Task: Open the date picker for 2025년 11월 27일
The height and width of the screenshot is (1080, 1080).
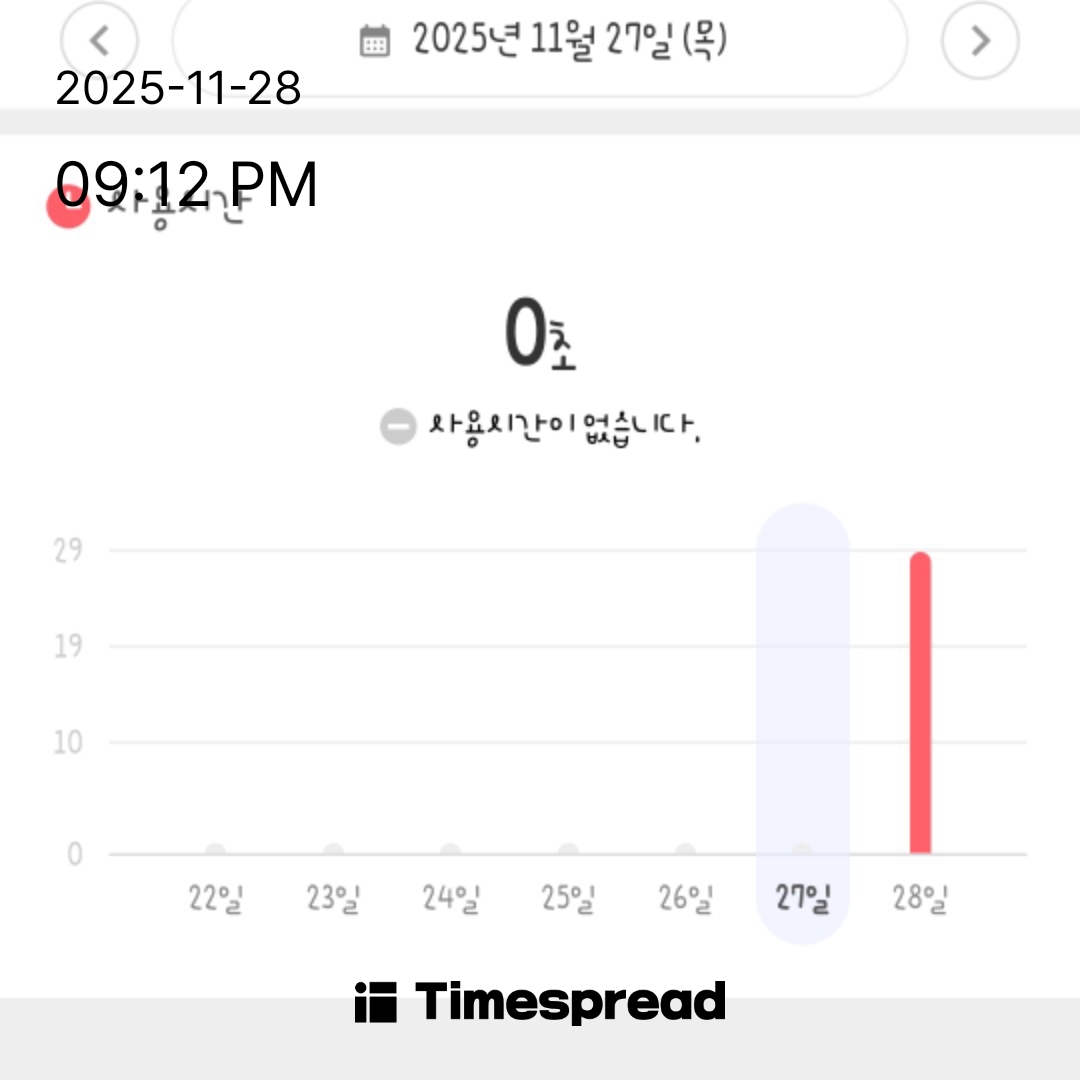Action: click(542, 41)
